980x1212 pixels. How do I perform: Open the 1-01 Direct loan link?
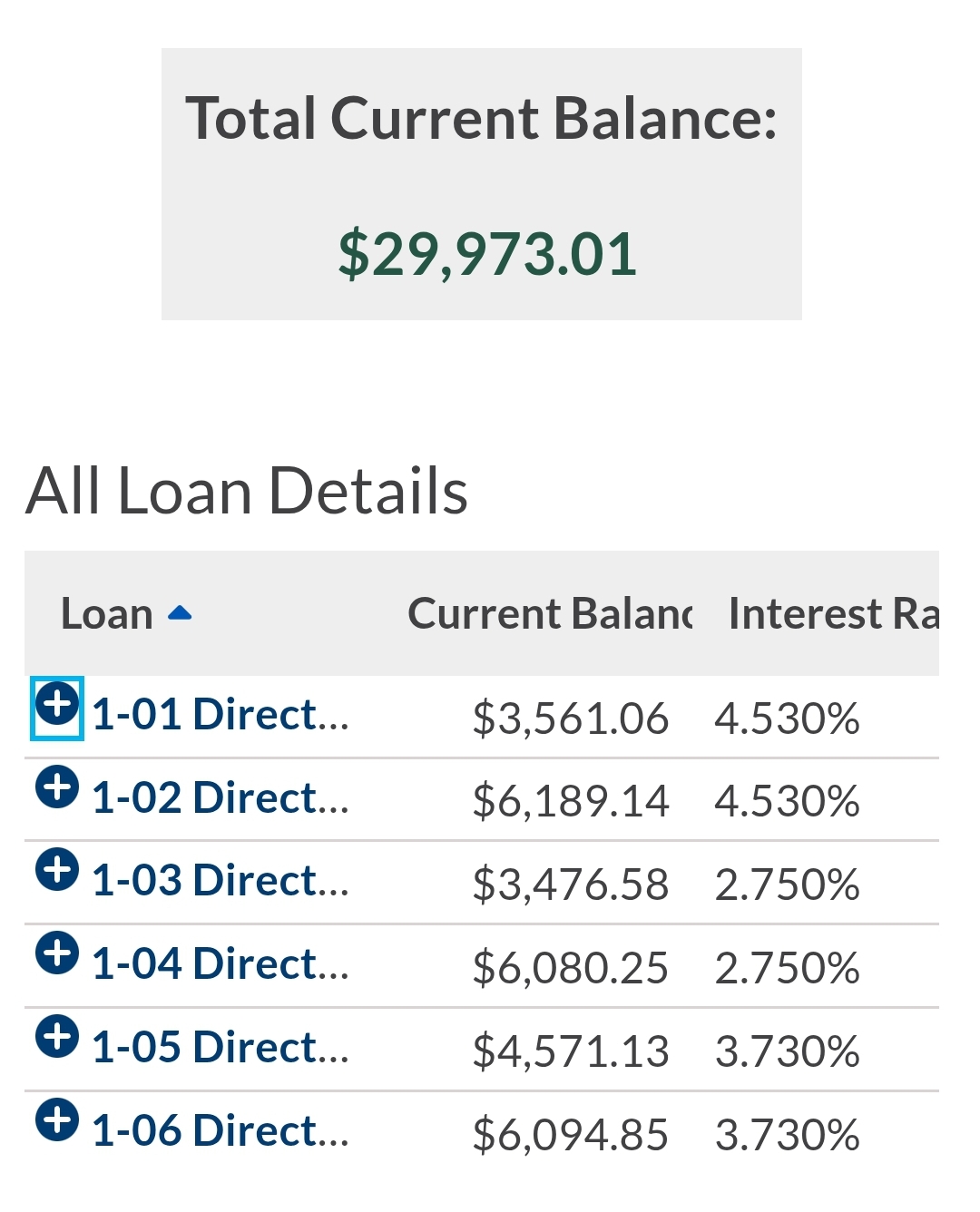(x=220, y=715)
